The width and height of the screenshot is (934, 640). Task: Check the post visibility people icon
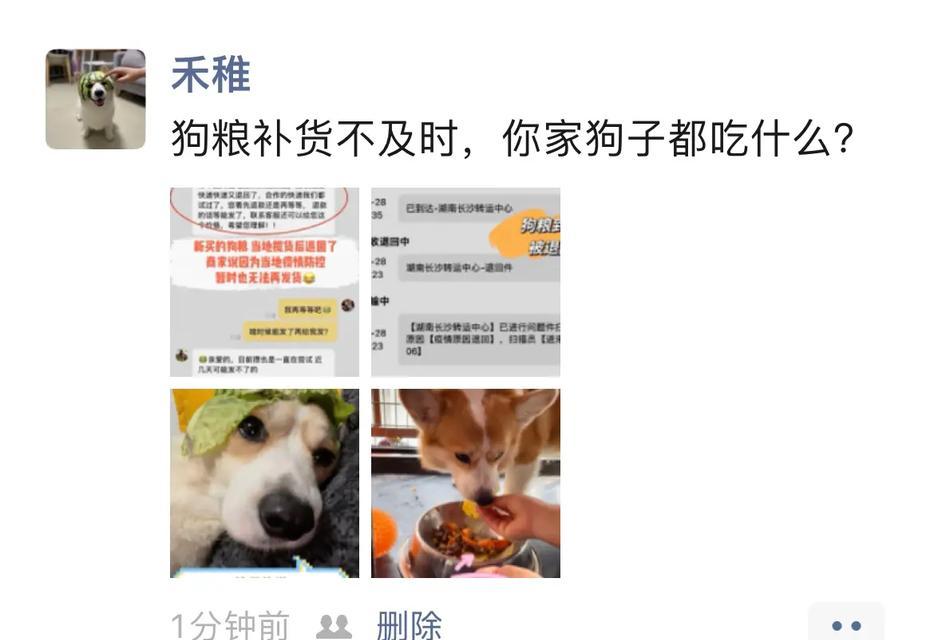tap(334, 627)
